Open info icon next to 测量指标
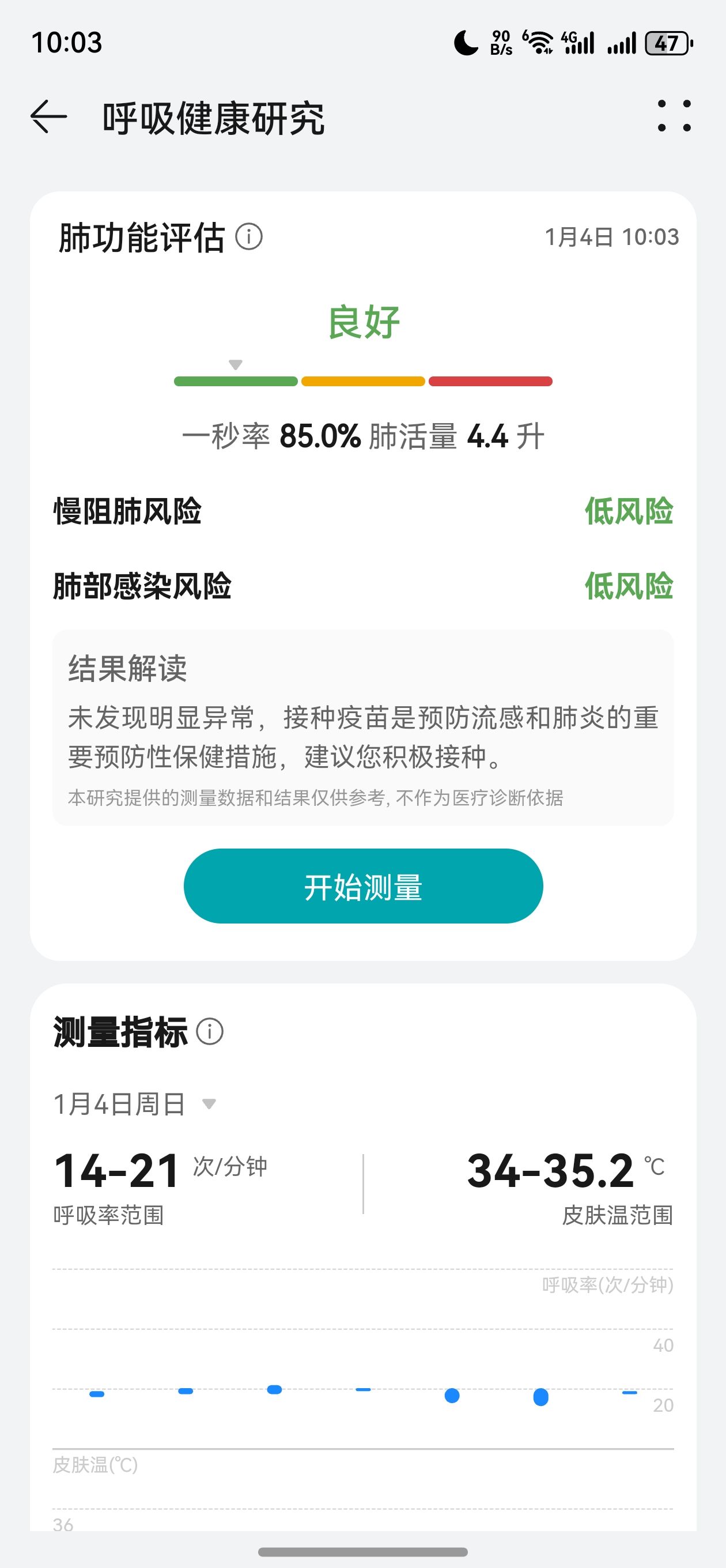 pos(210,1032)
